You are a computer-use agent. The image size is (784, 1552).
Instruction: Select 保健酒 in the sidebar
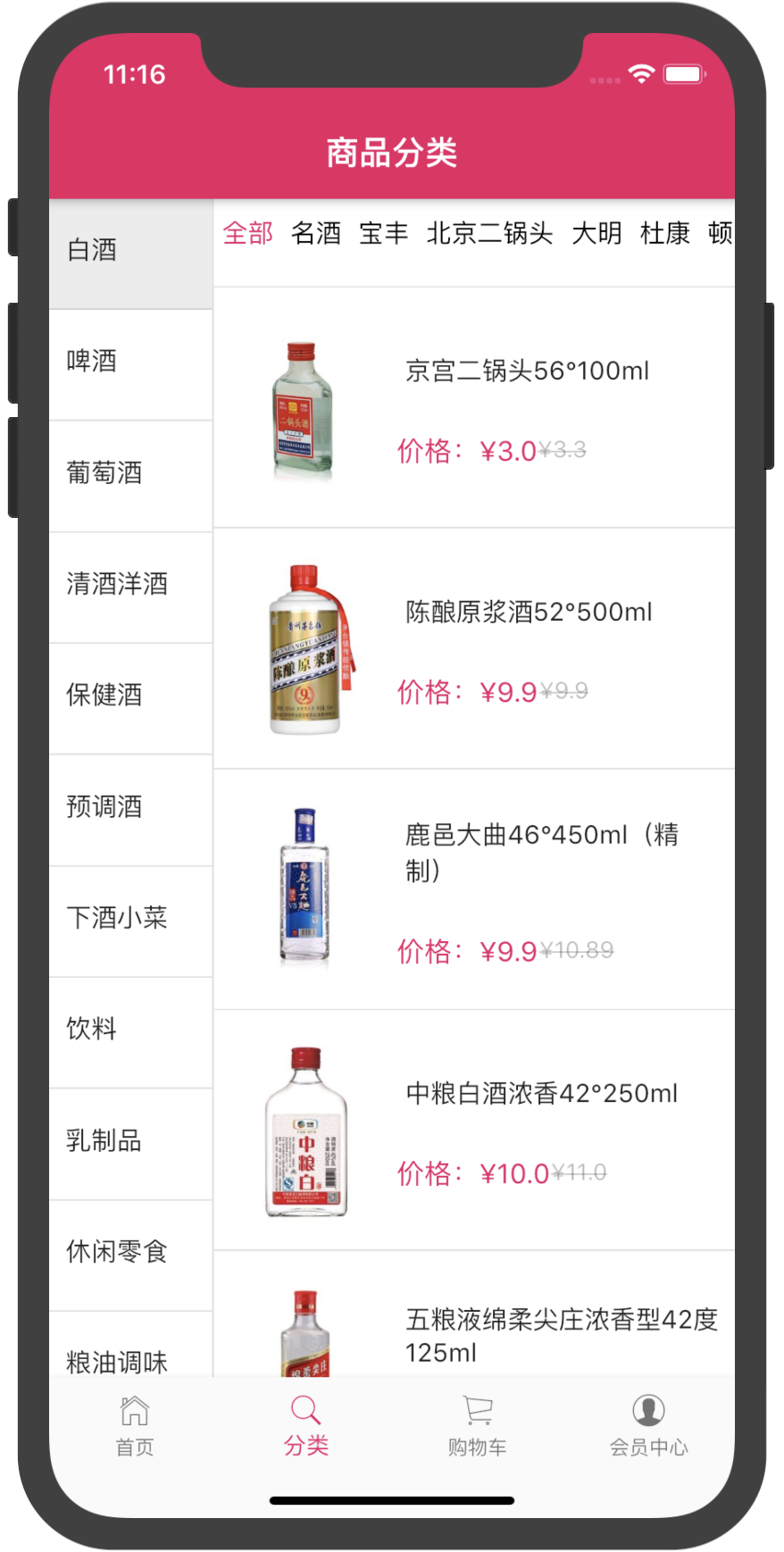point(130,696)
